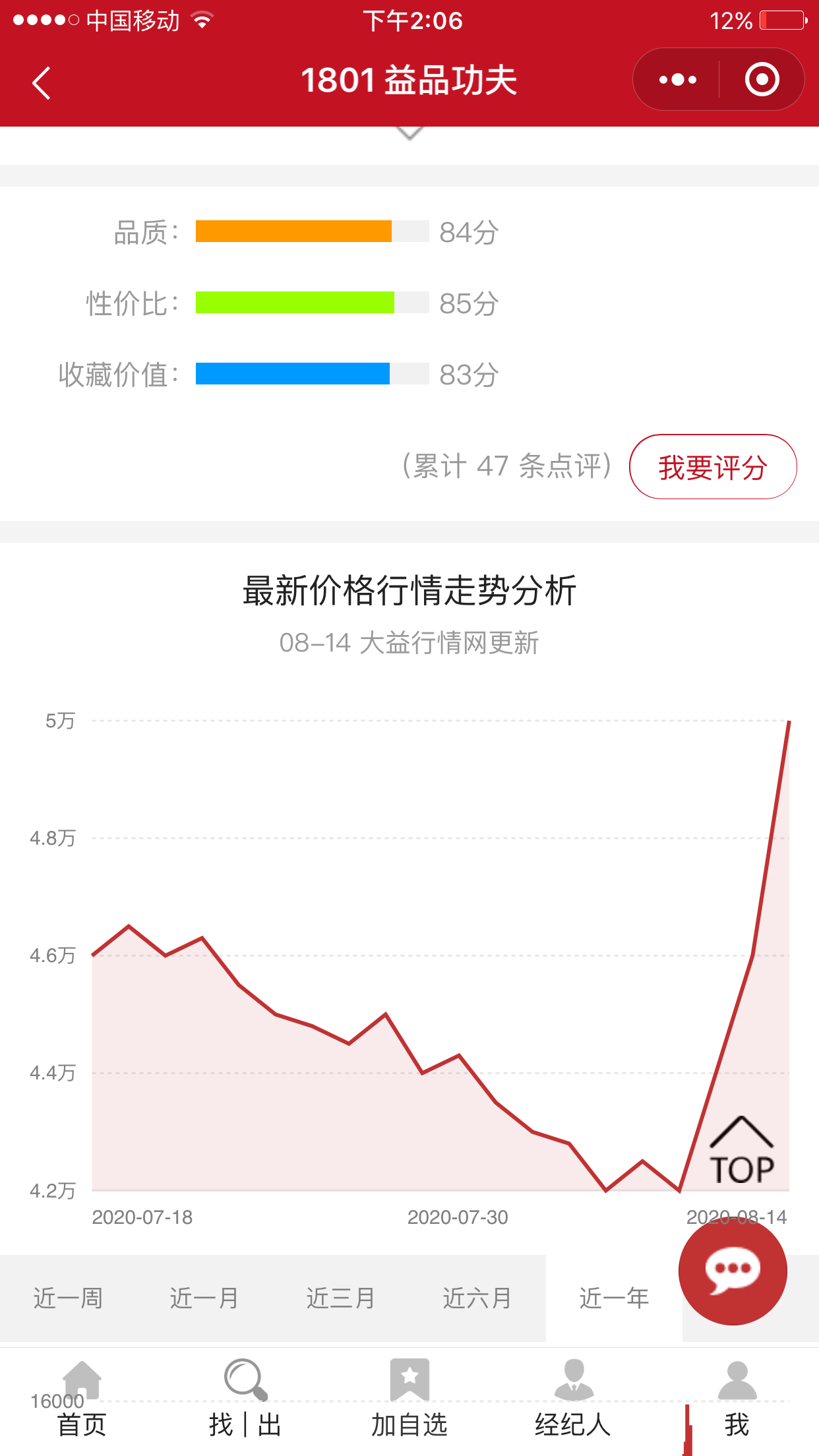Select the 近一月 price range

tap(204, 1298)
